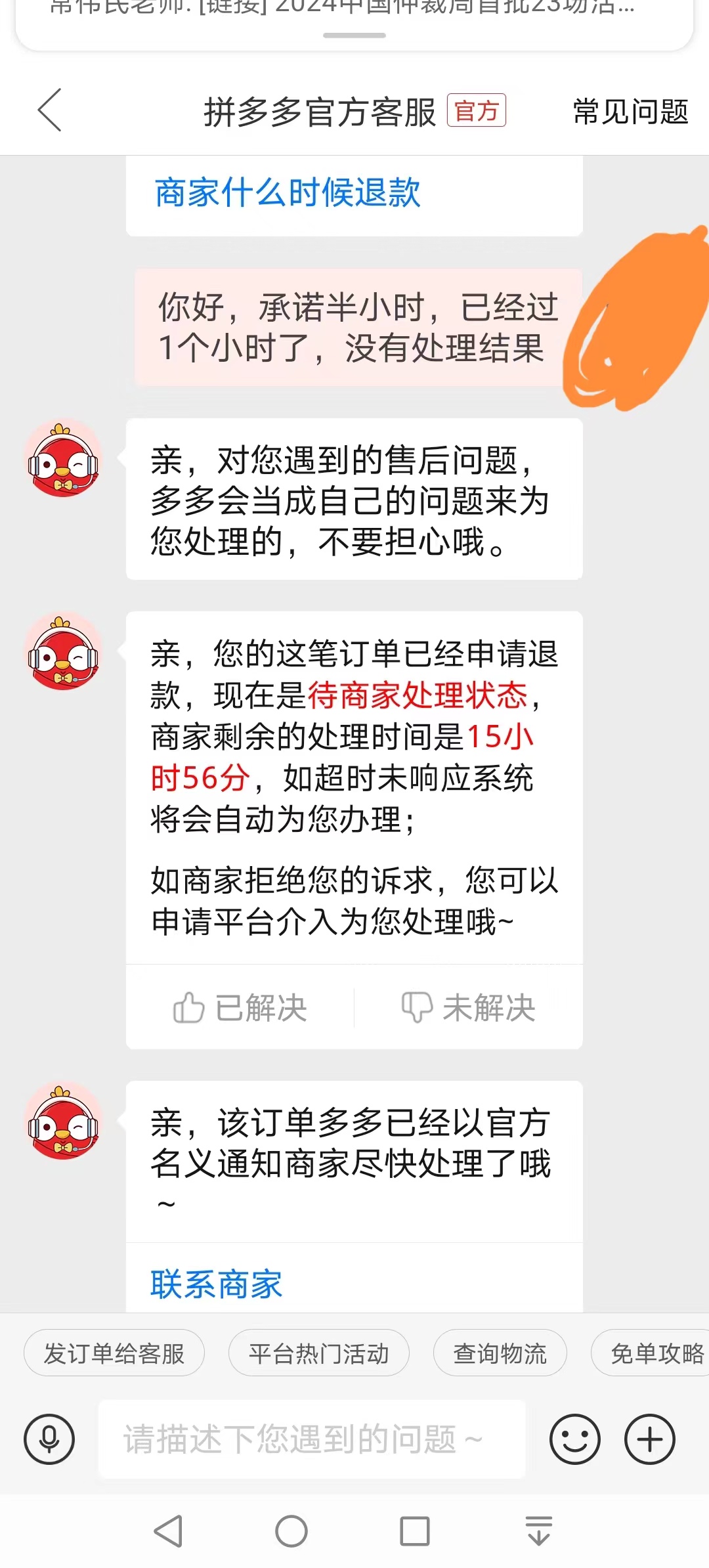Focus the 请描述下您遇到的问题 input field
Screen dimensions: 709x1568
312,1439
